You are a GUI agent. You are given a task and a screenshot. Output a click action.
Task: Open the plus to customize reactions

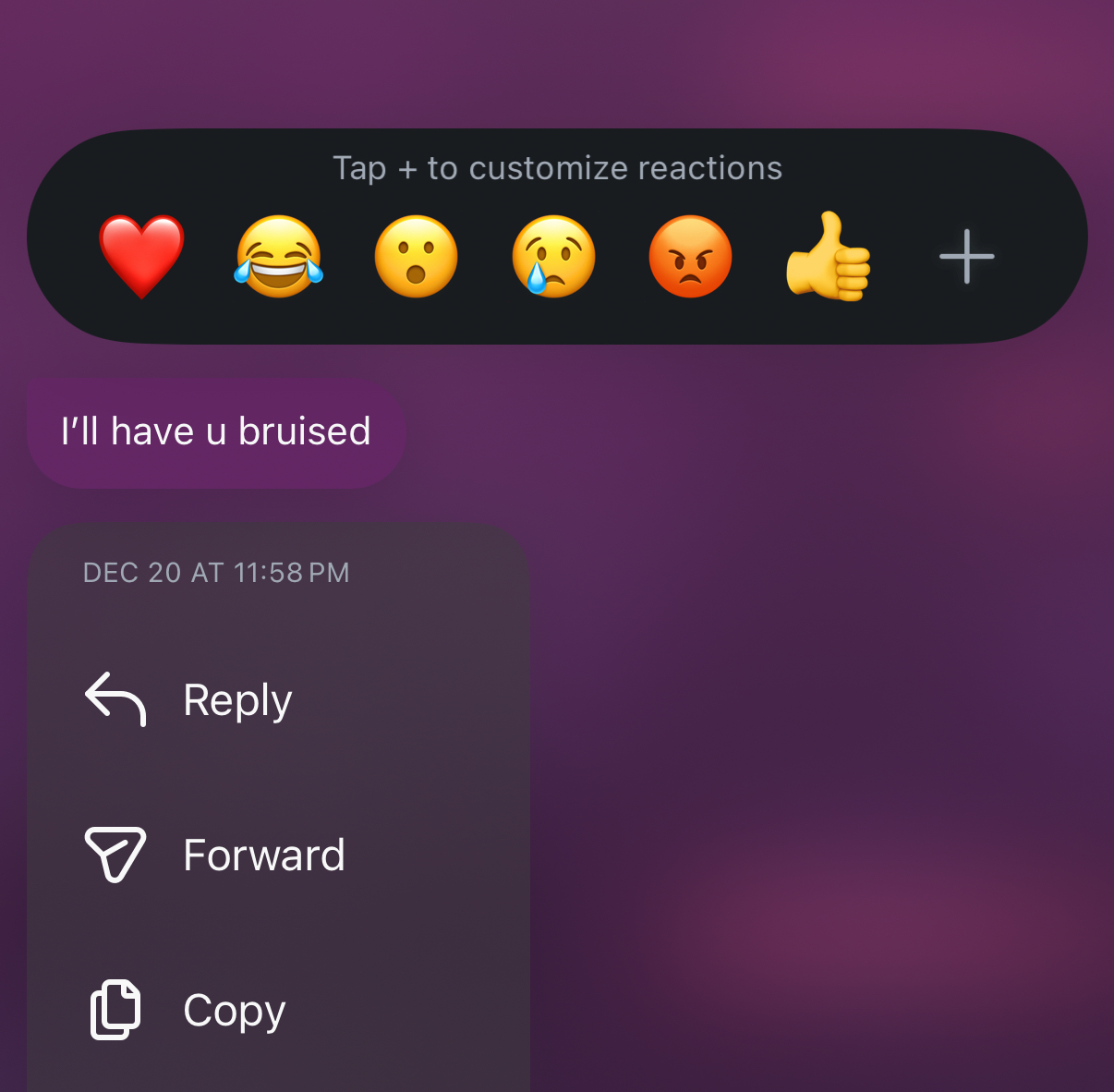(x=966, y=257)
